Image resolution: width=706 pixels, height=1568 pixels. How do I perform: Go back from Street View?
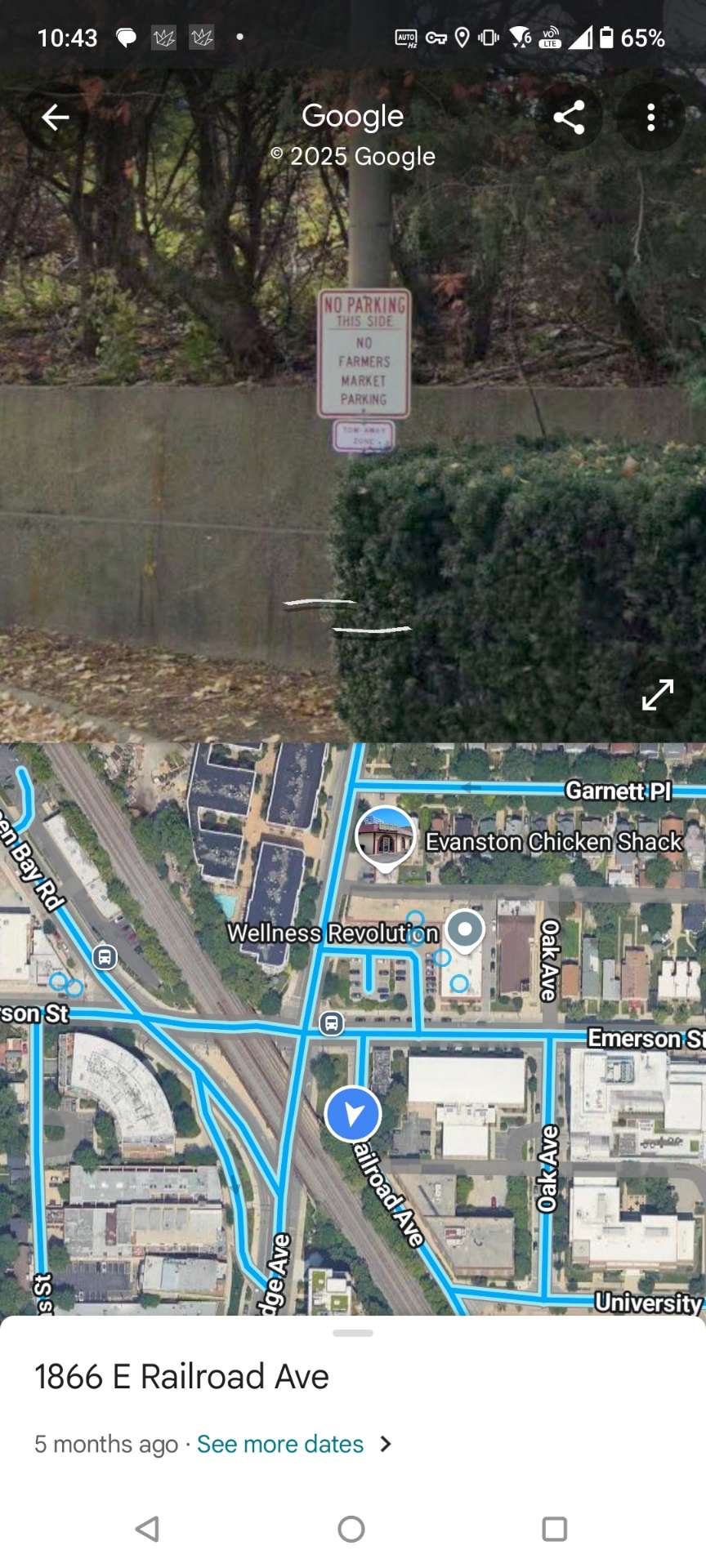click(55, 118)
